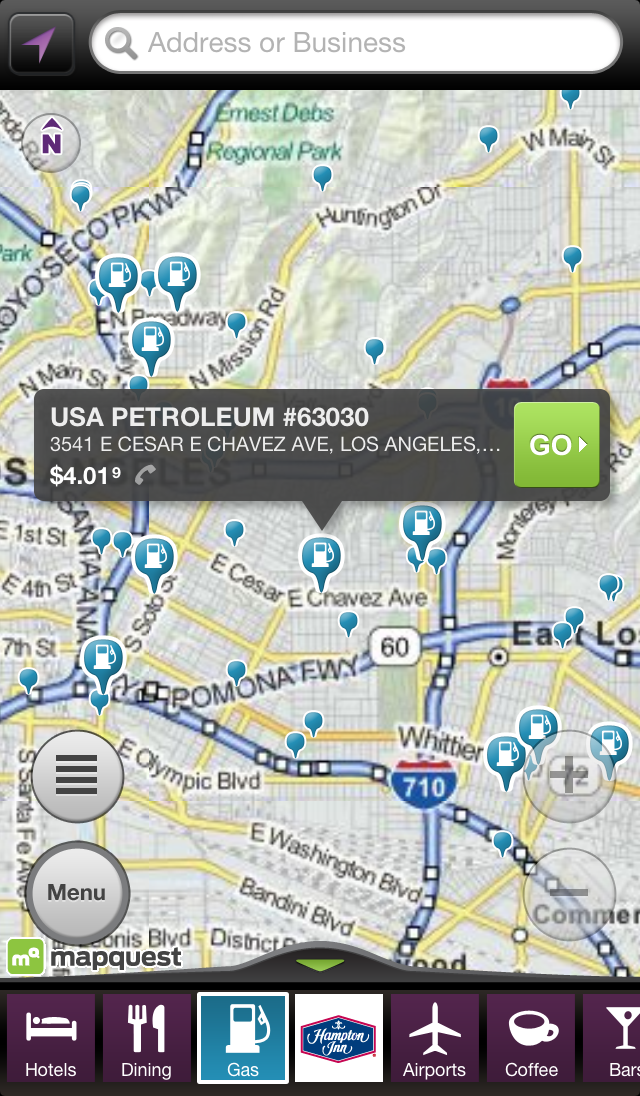640x1096 pixels.
Task: Show Hampton Inn locations
Action: [x=339, y=1038]
